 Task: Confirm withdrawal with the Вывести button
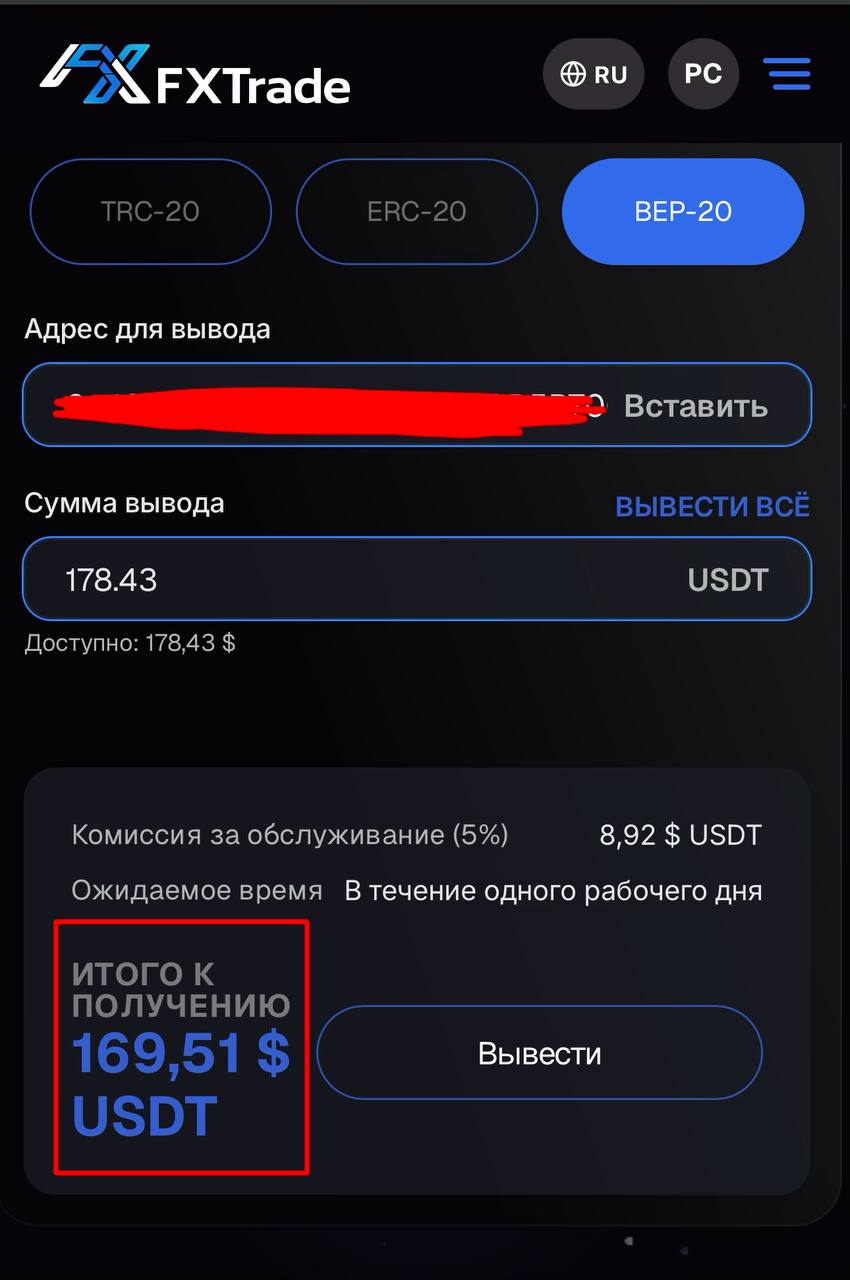point(539,1053)
